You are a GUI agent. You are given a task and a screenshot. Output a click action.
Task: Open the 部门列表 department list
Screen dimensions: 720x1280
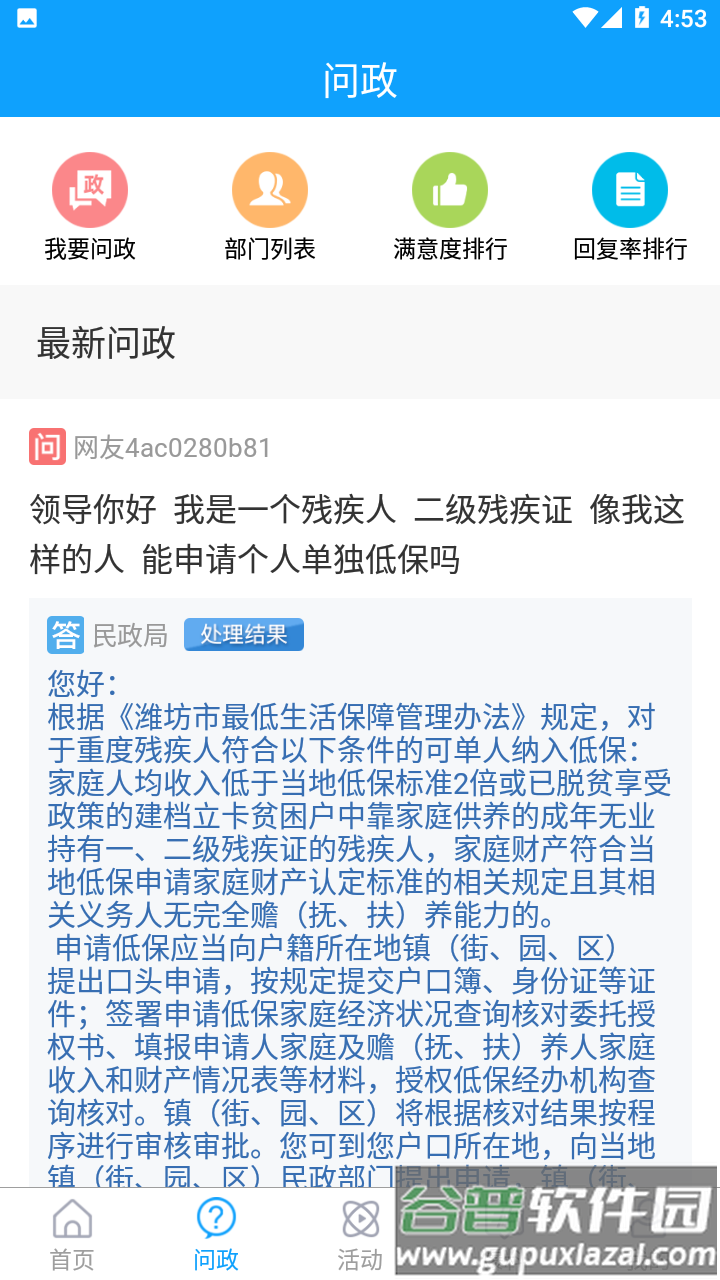[270, 207]
